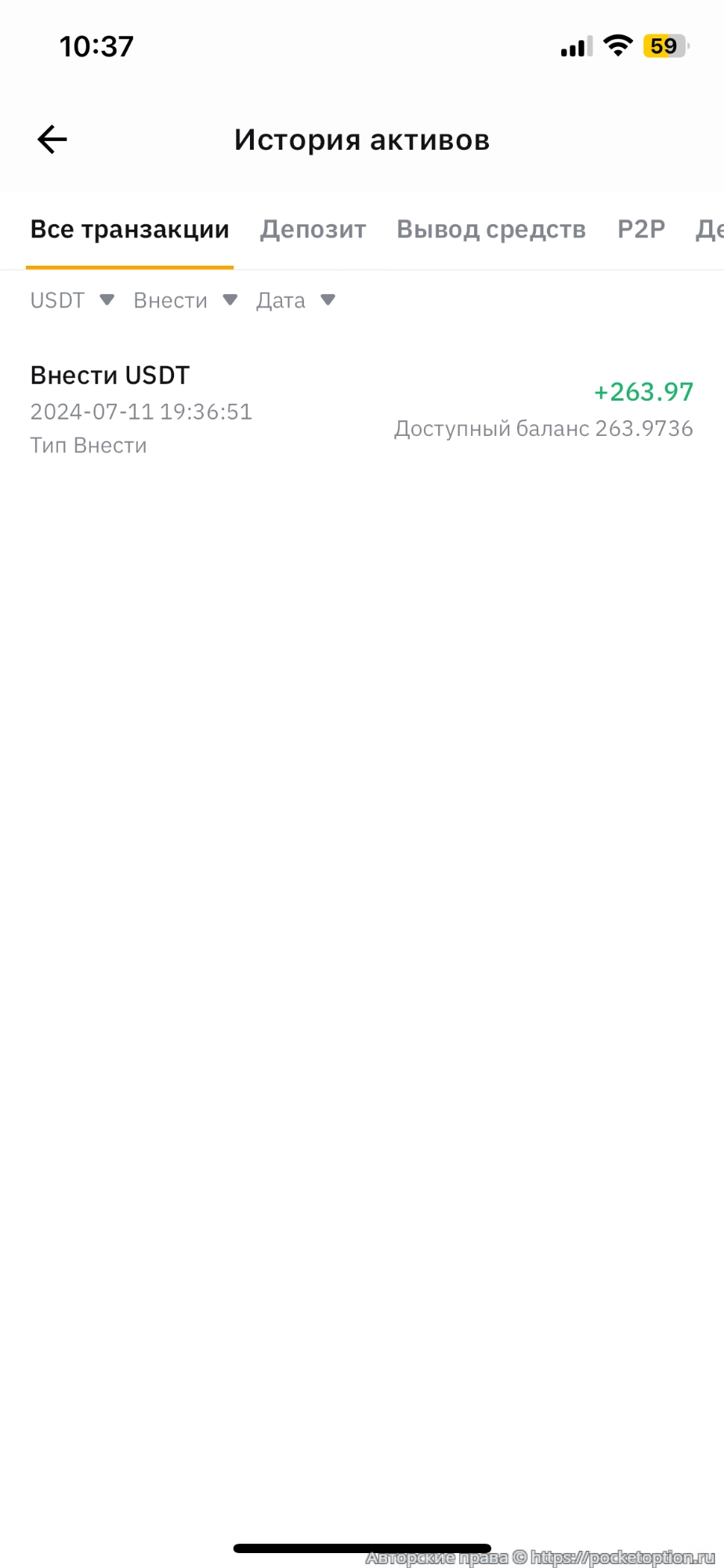The height and width of the screenshot is (1568, 724).
Task: Switch to the Депозит tab
Action: tap(313, 230)
